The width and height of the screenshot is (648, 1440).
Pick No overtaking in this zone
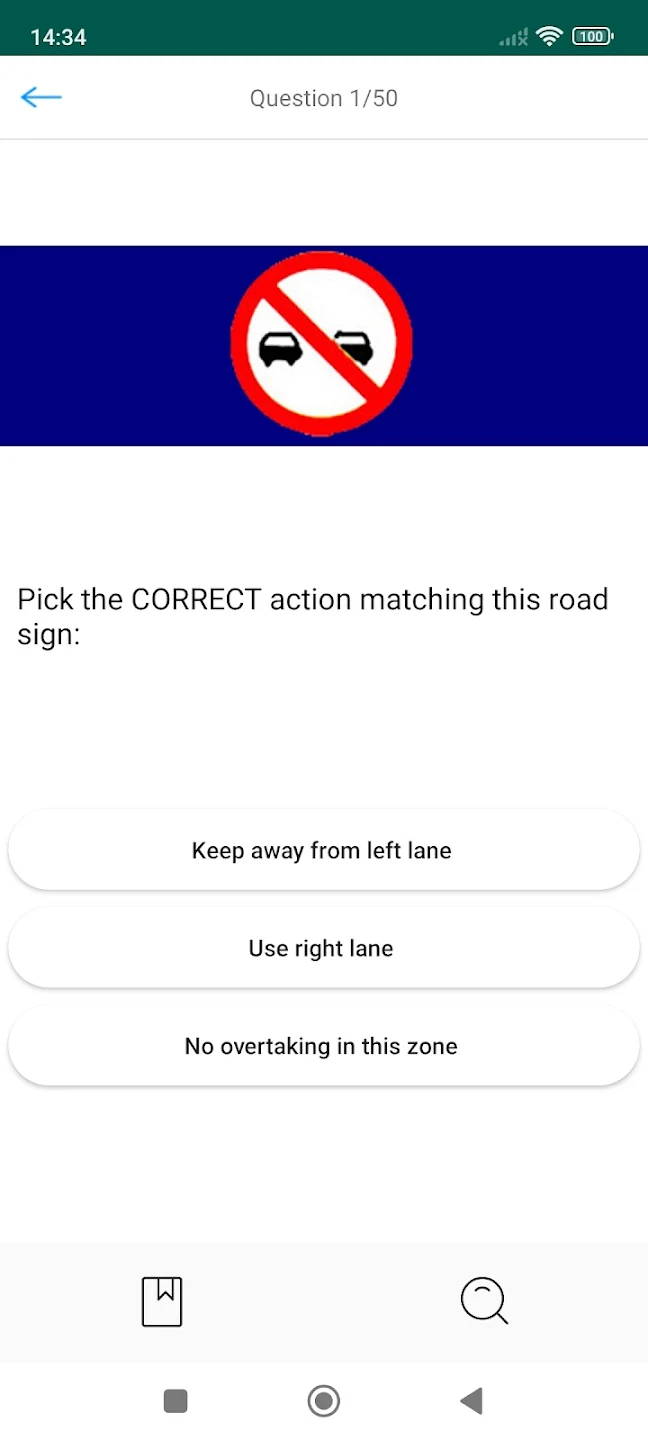tap(323, 1046)
